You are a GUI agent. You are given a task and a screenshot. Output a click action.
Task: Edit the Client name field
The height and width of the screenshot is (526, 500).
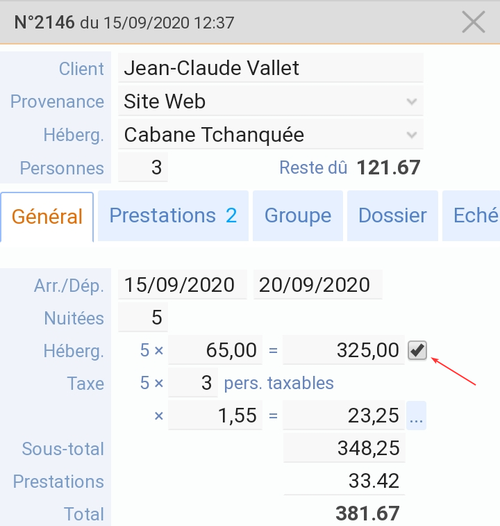click(270, 68)
